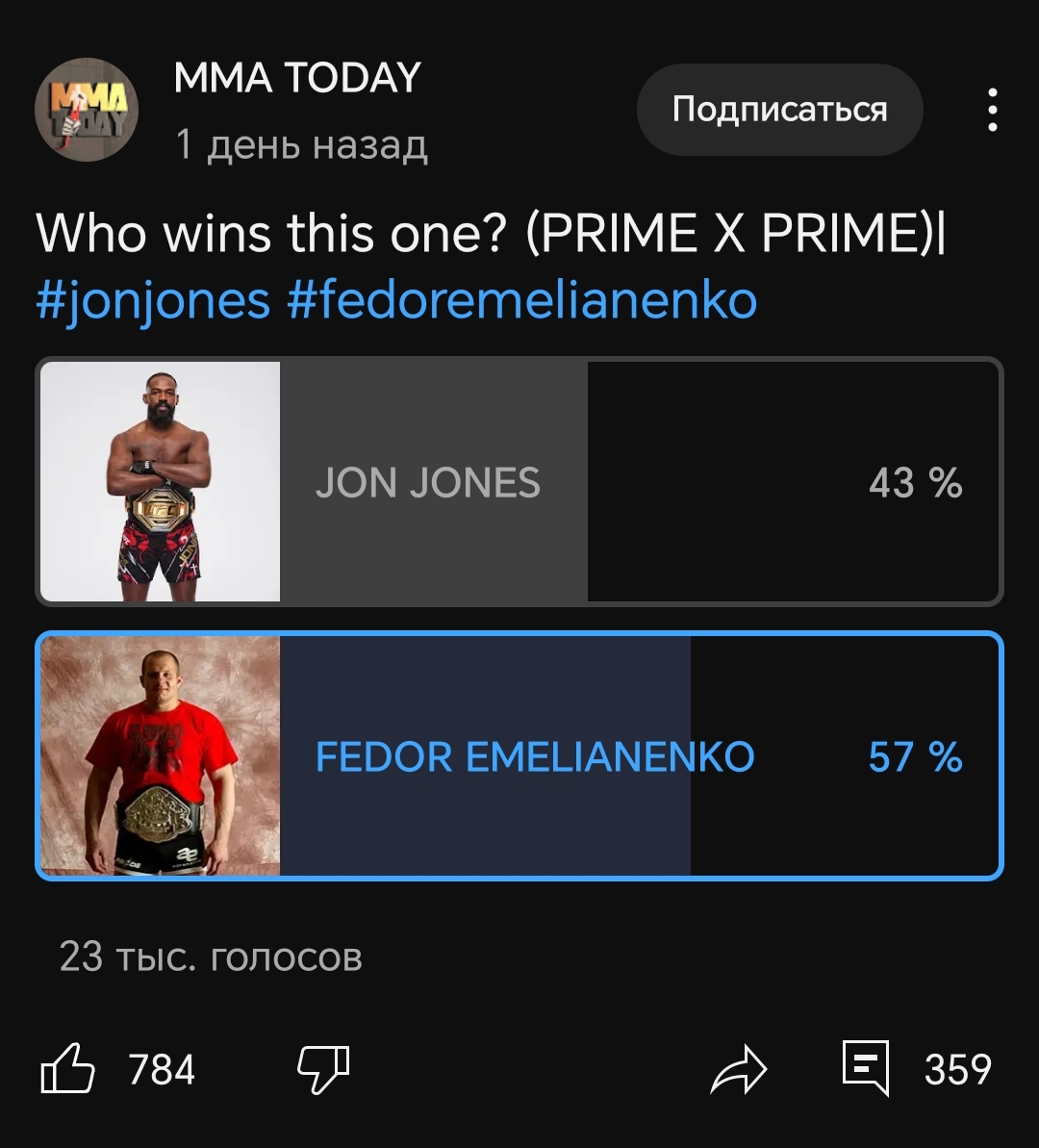The image size is (1039, 1148).
Task: Open the post's three-dot overflow menu
Action: (x=992, y=110)
